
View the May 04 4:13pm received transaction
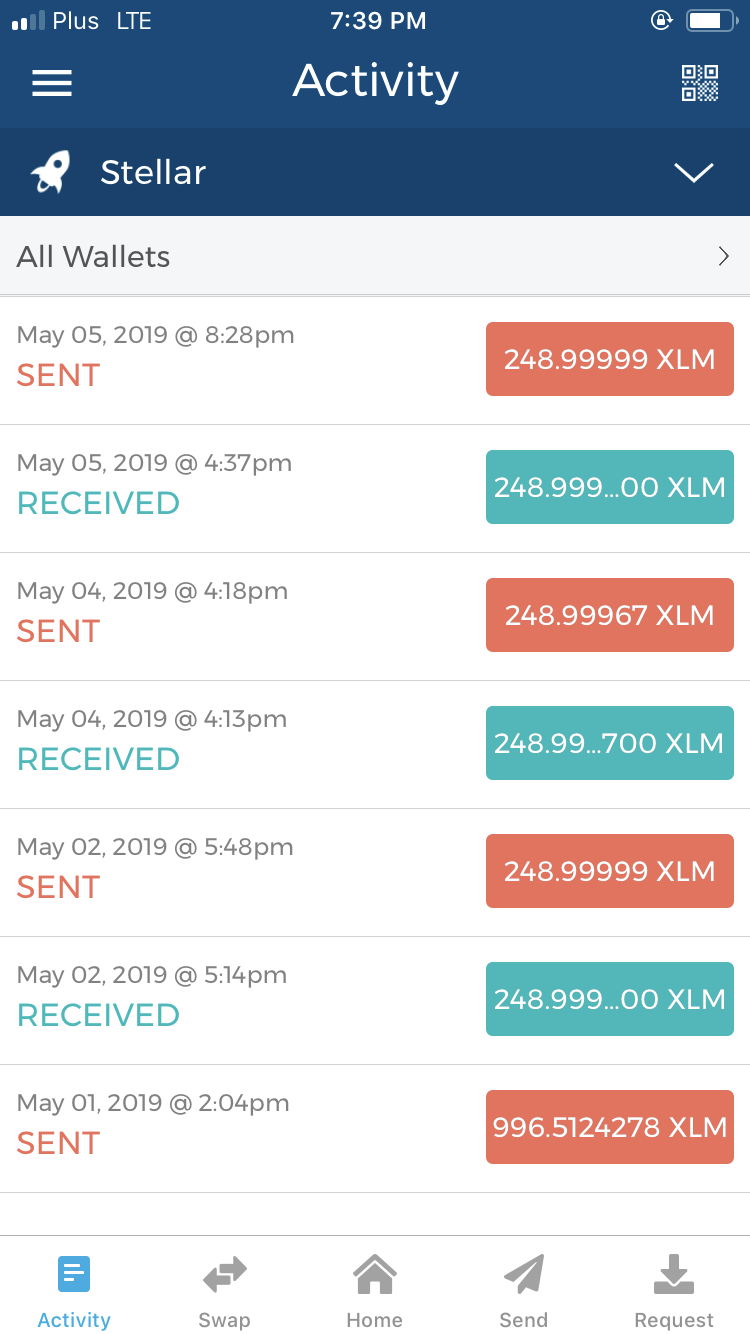[375, 744]
